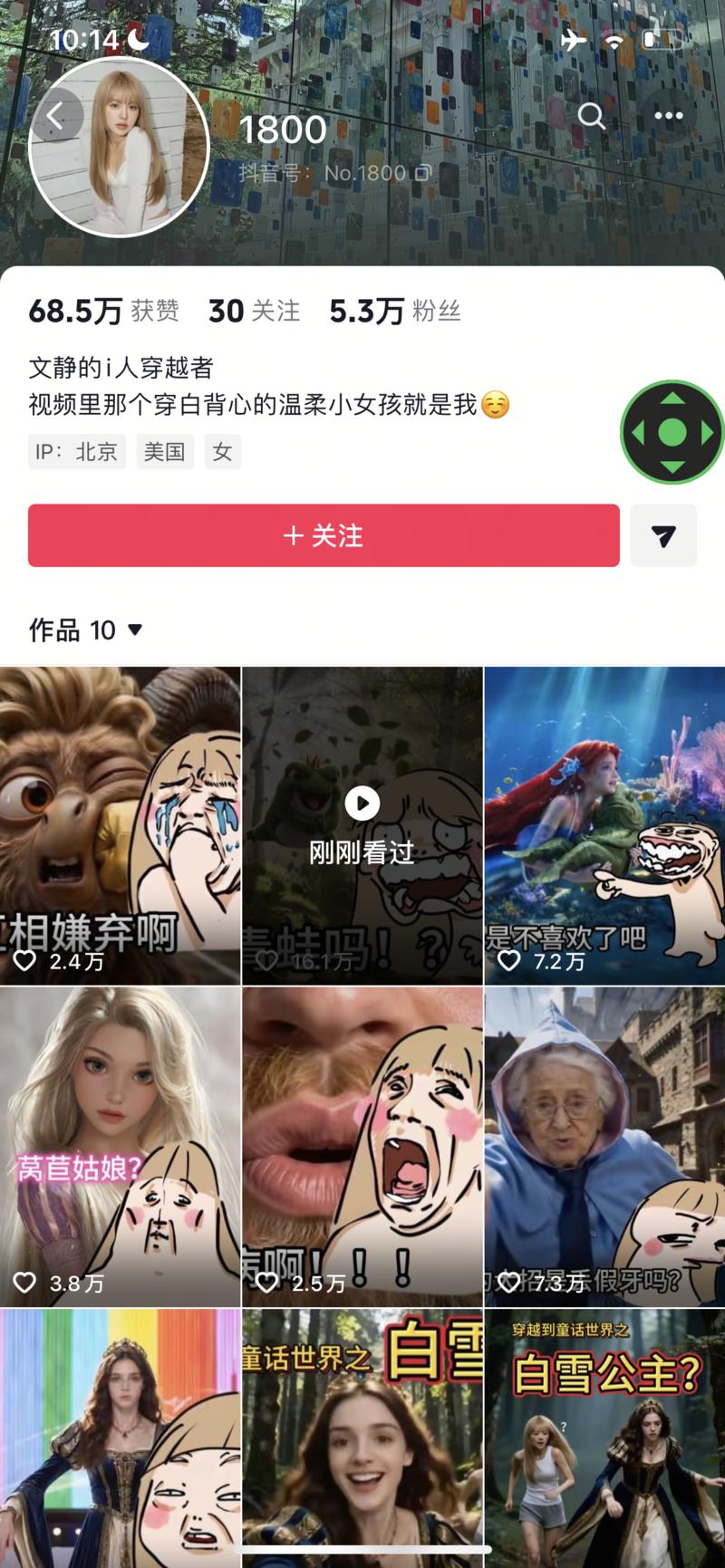Open the mermaid video with 7.2万 likes
This screenshot has width=725, height=1568.
point(604,826)
